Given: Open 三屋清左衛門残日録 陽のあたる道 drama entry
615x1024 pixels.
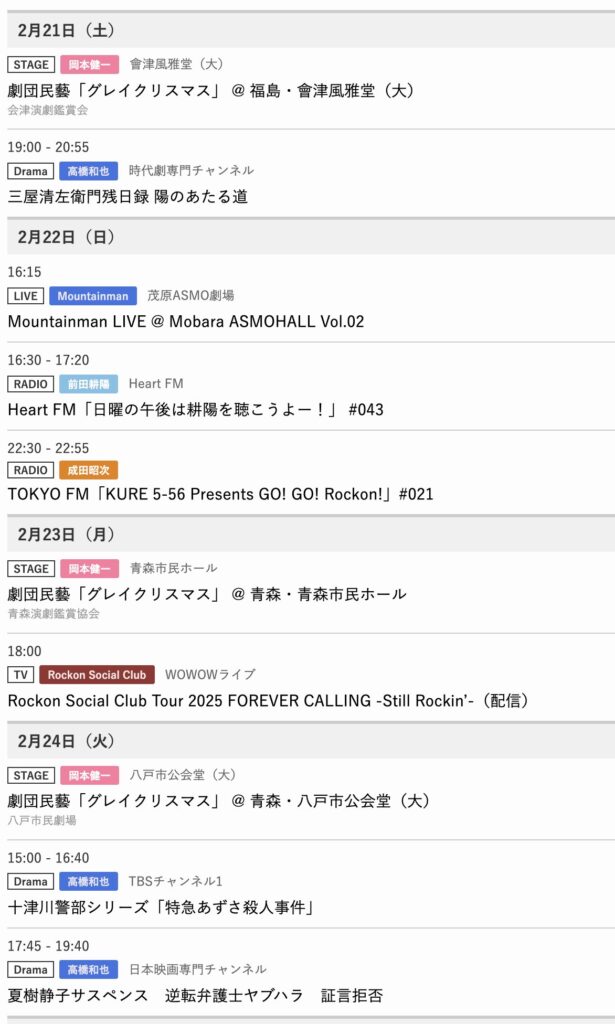Looking at the screenshot, I should [x=128, y=196].
